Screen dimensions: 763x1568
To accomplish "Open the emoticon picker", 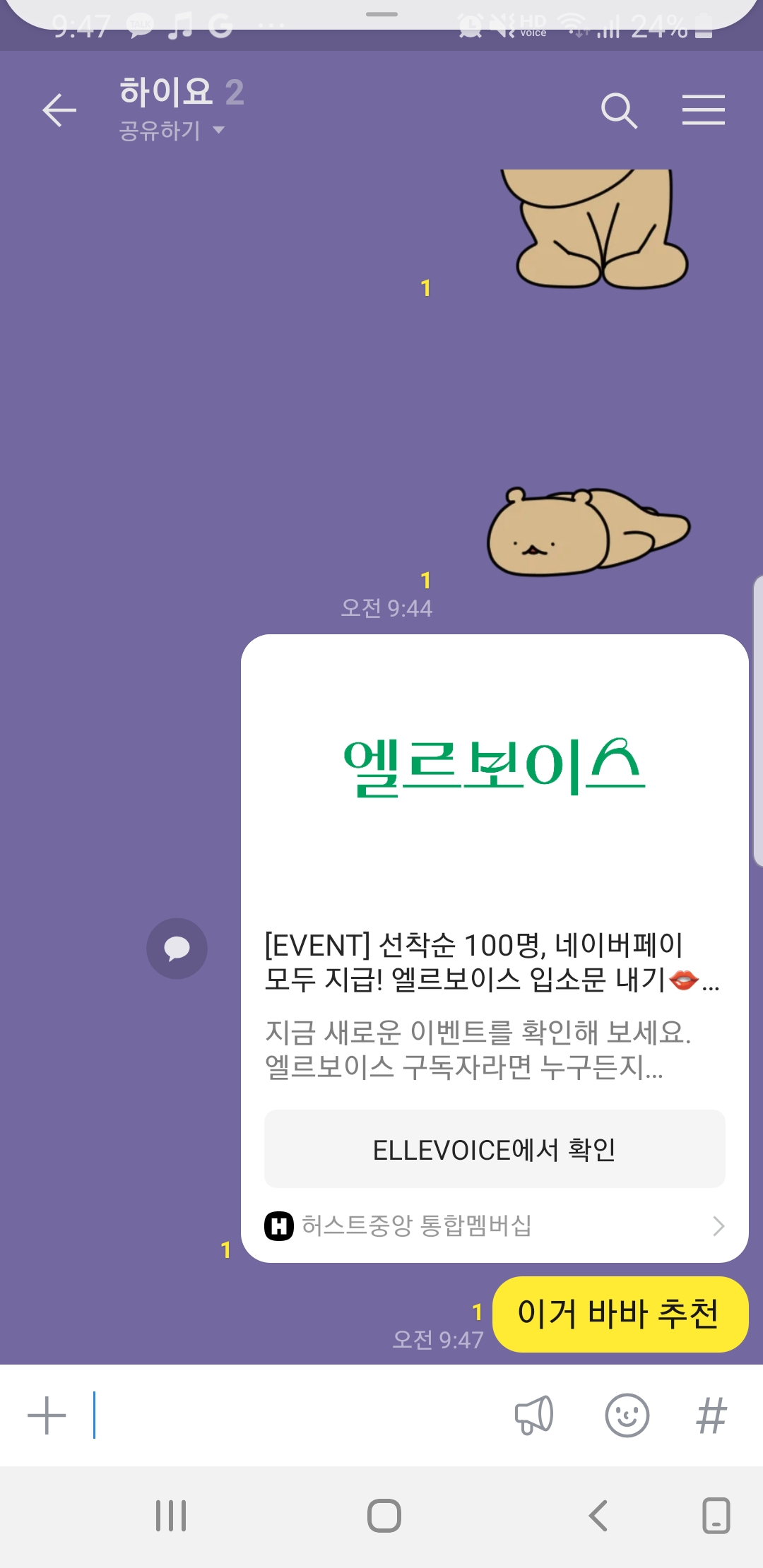I will [627, 1415].
